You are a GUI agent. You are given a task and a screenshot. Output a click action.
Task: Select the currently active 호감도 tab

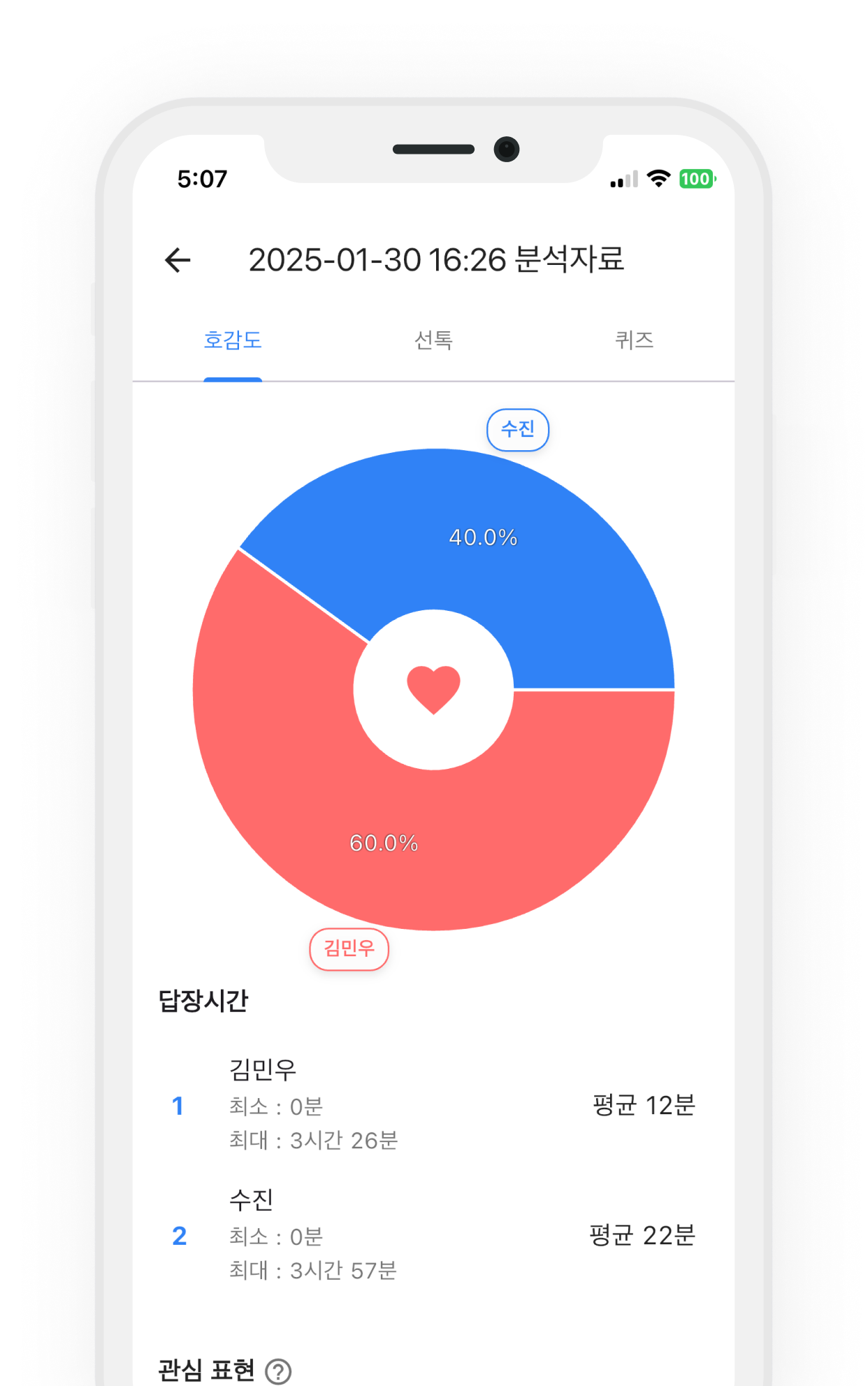[x=233, y=340]
